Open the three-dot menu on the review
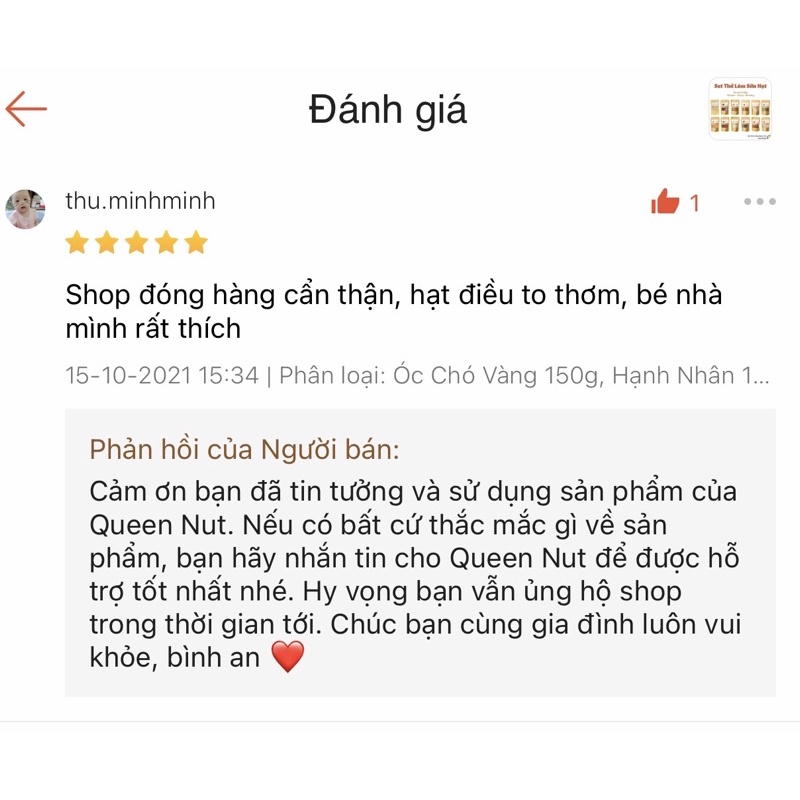Image resolution: width=800 pixels, height=800 pixels. coord(760,202)
